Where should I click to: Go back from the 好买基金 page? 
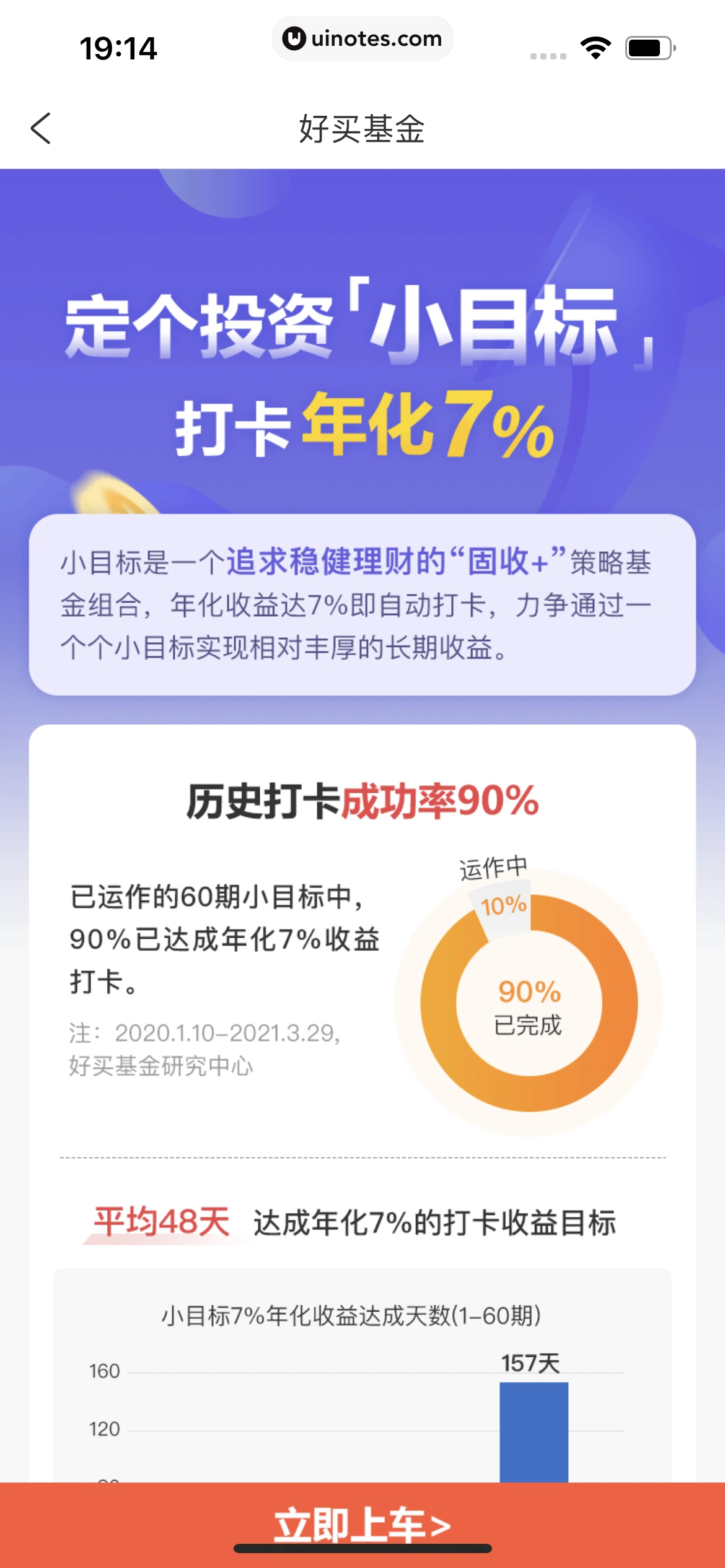coord(41,129)
